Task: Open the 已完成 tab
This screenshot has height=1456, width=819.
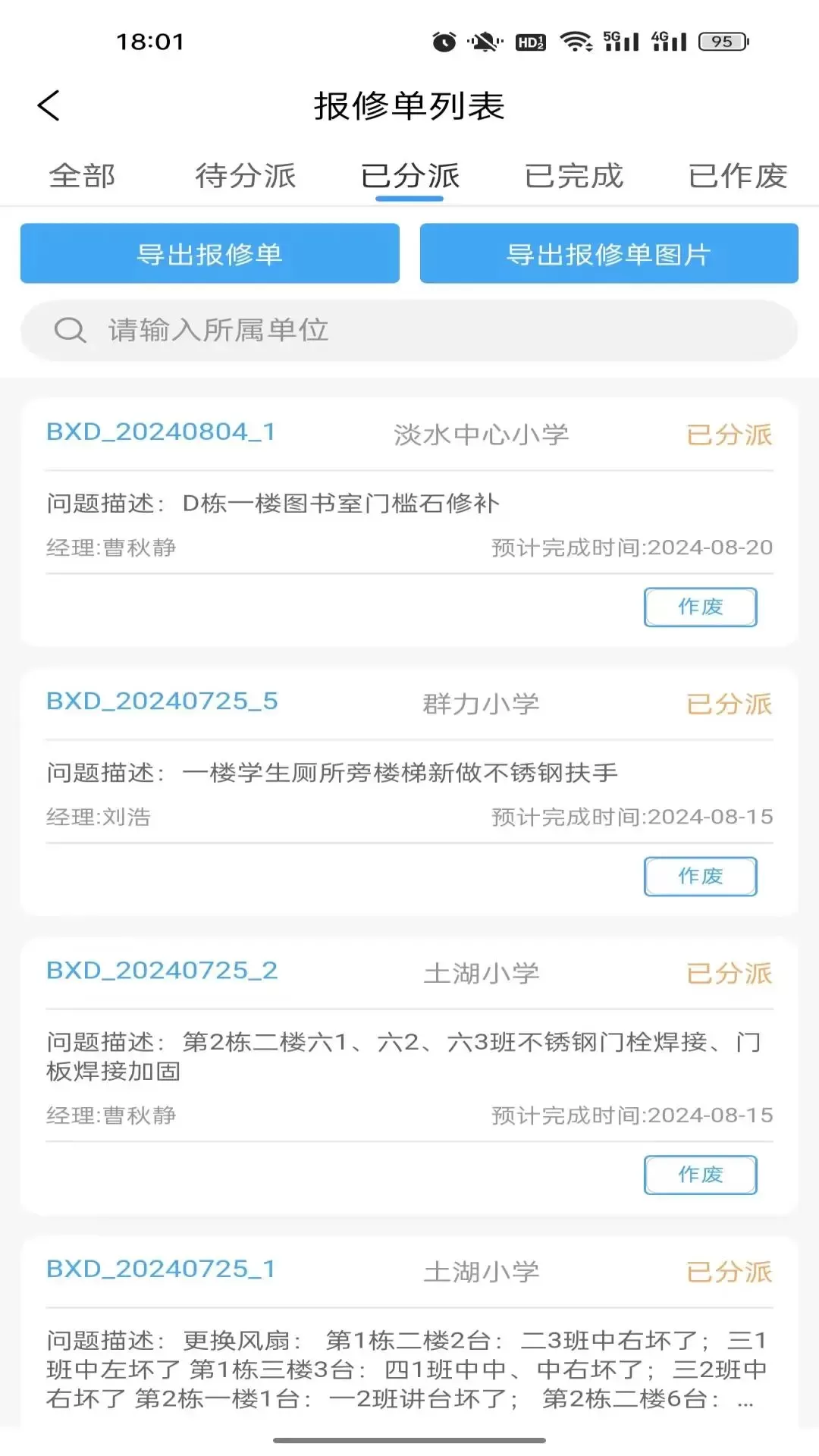Action: (x=573, y=176)
